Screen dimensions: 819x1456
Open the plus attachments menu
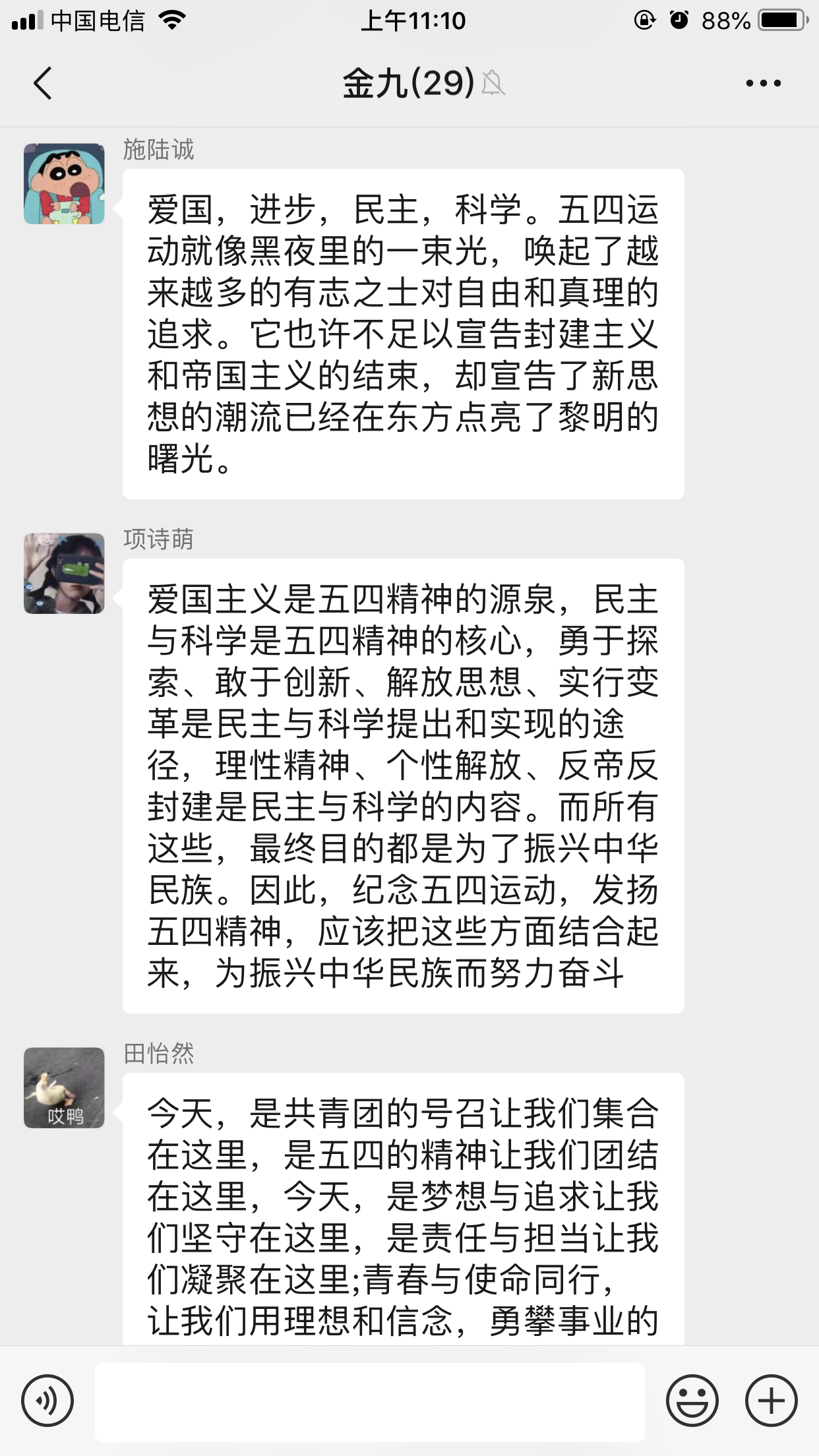pyautogui.click(x=771, y=1401)
